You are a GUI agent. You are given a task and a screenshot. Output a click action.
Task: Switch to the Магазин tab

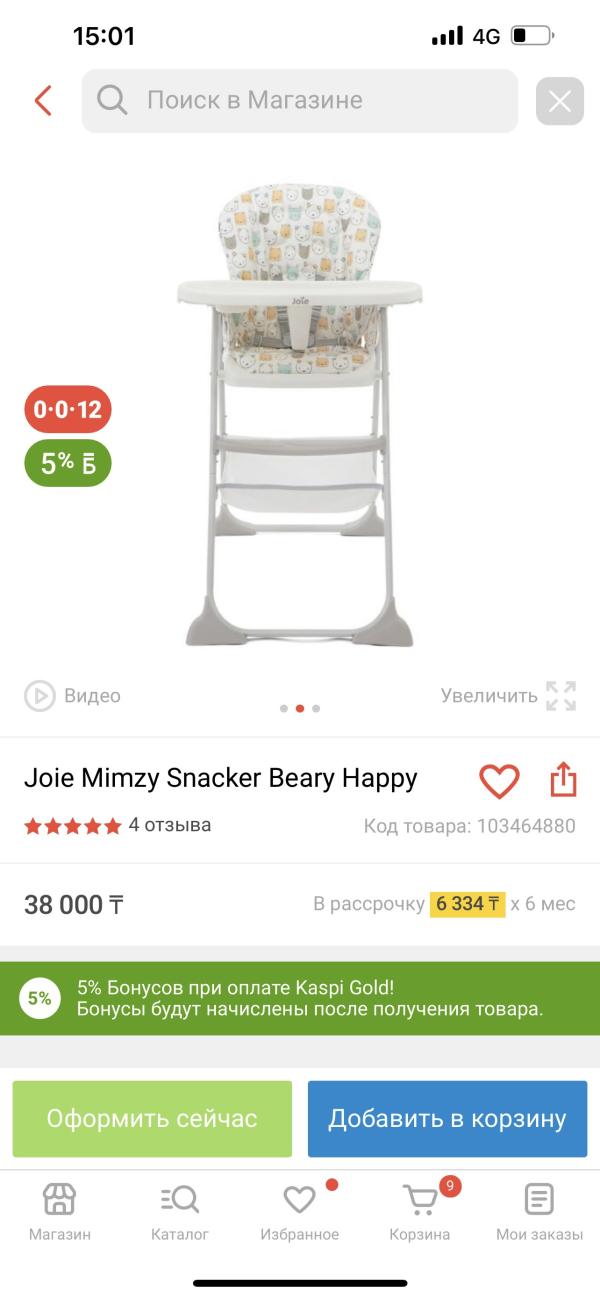[60, 1212]
